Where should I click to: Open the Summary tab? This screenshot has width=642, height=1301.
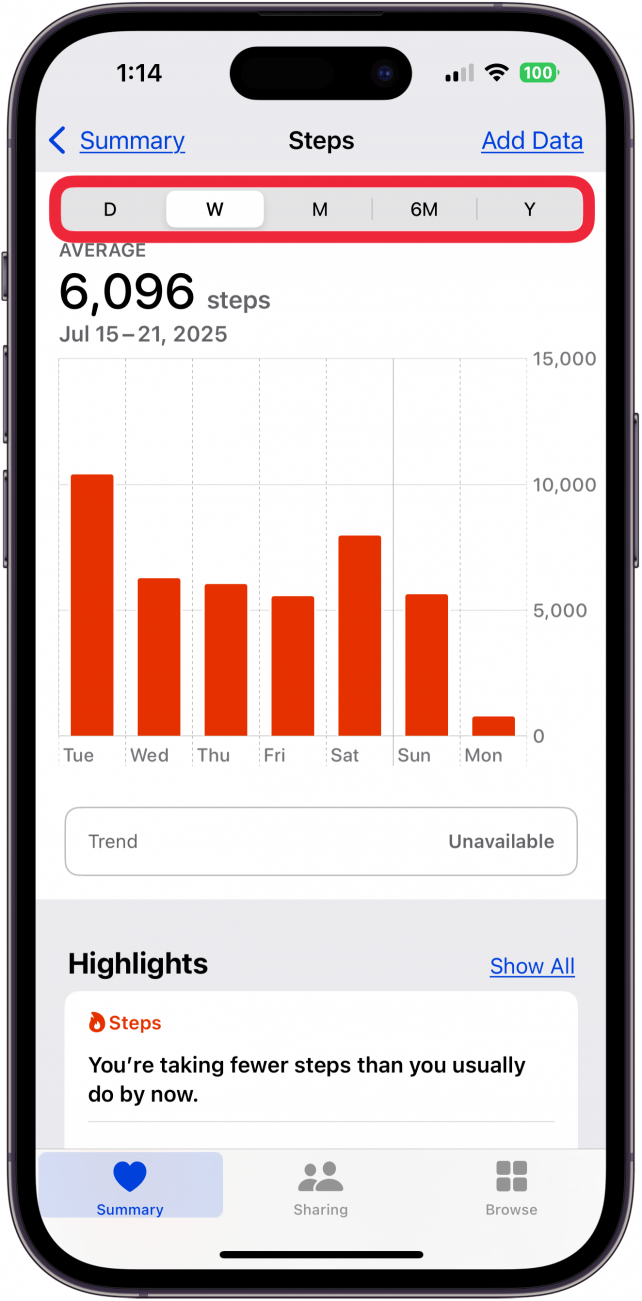tap(130, 1186)
